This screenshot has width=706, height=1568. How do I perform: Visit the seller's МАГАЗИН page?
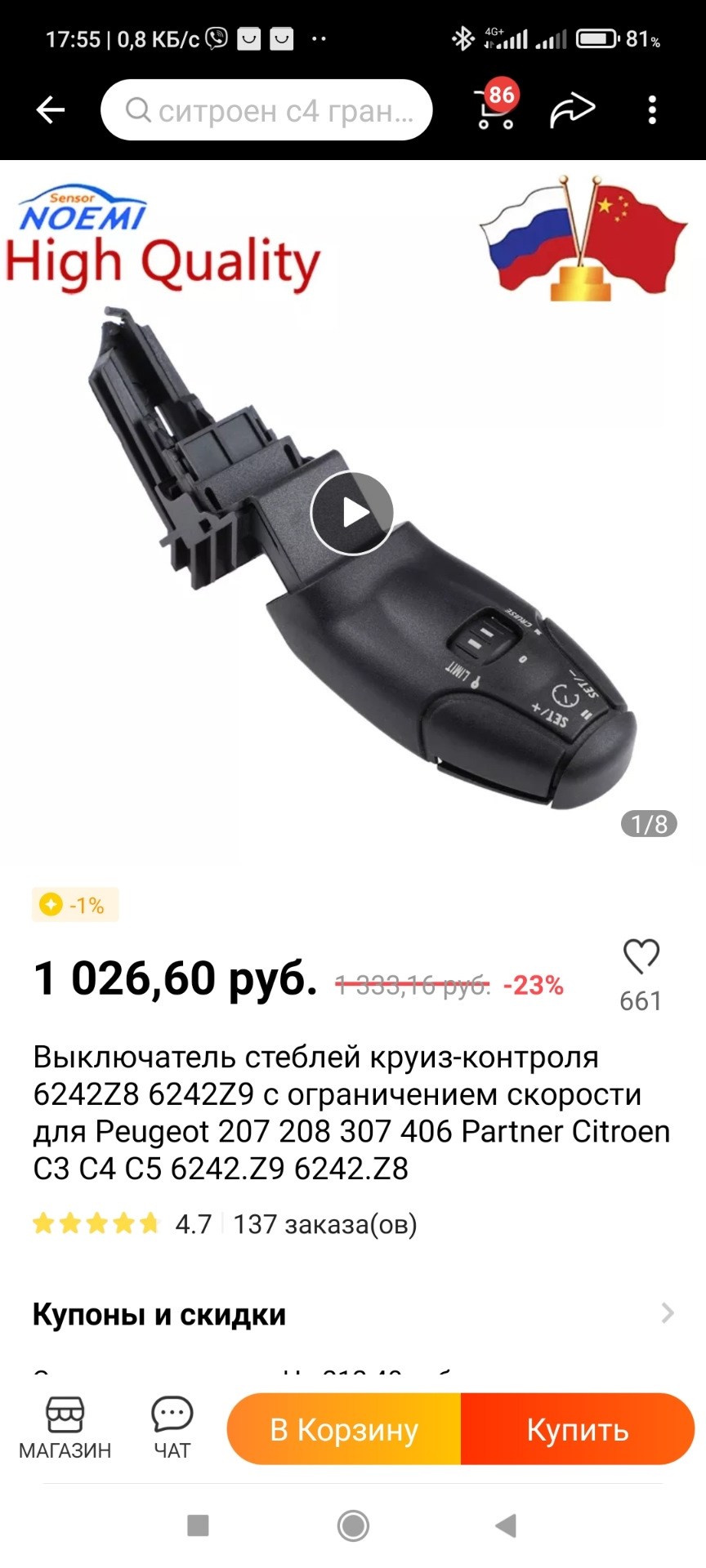65,1428
